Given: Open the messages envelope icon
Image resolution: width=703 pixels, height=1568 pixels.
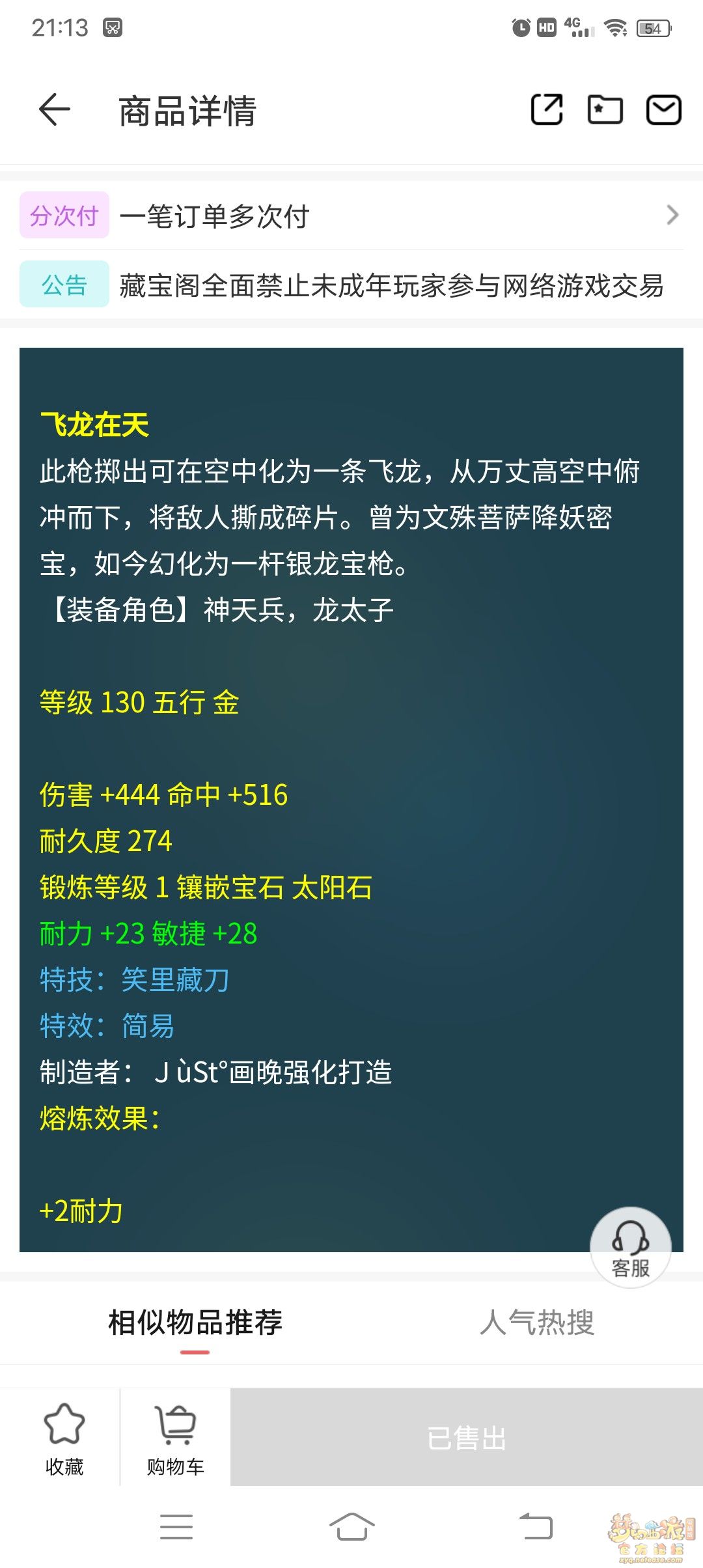Looking at the screenshot, I should pyautogui.click(x=663, y=109).
